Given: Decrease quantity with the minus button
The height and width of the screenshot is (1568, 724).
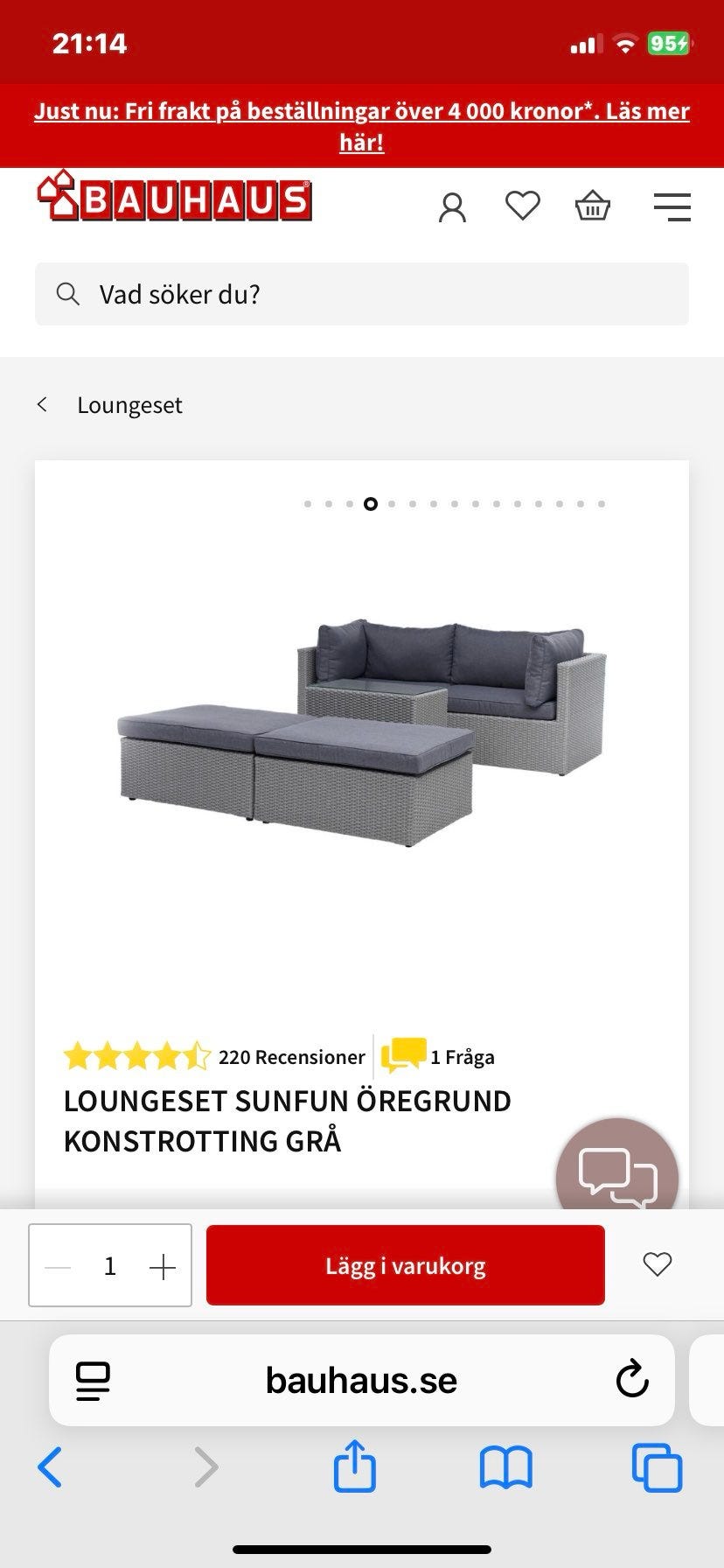Looking at the screenshot, I should click(58, 1267).
